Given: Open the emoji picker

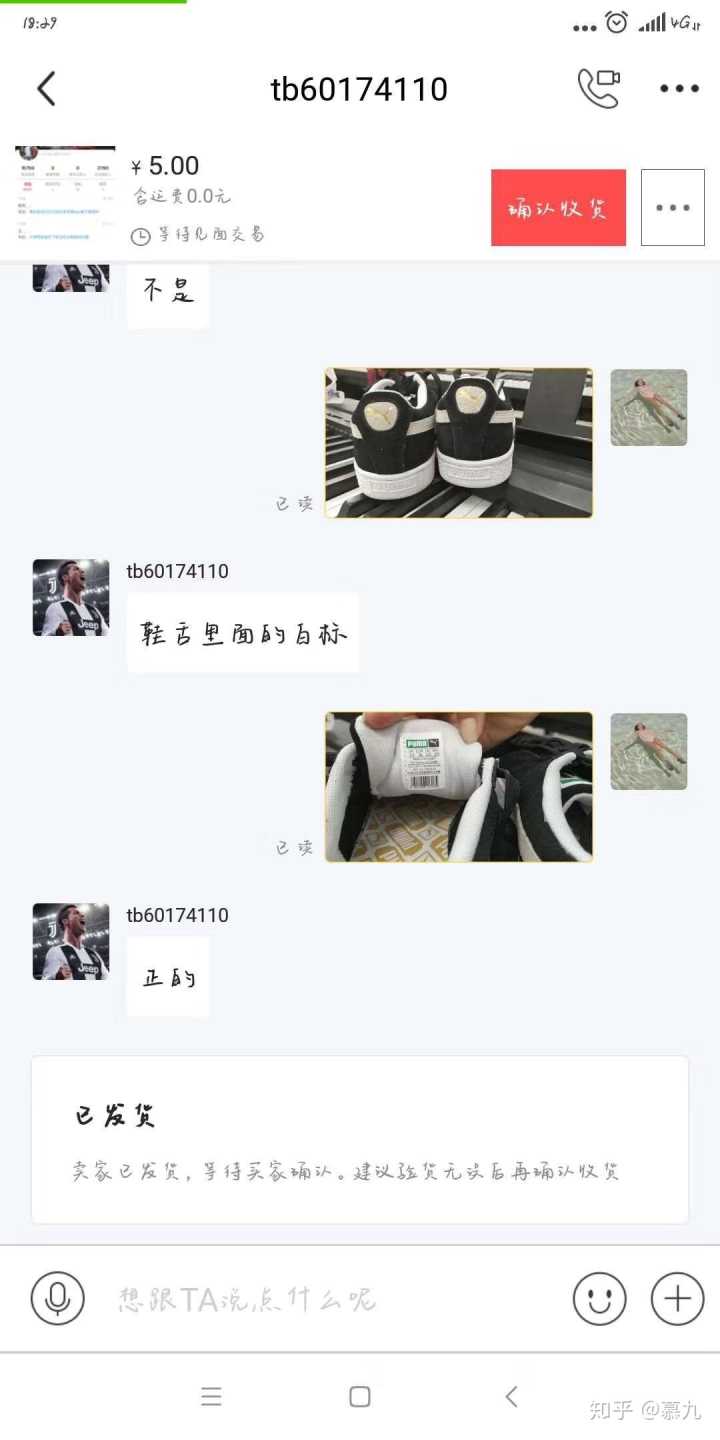Looking at the screenshot, I should pos(599,1298).
